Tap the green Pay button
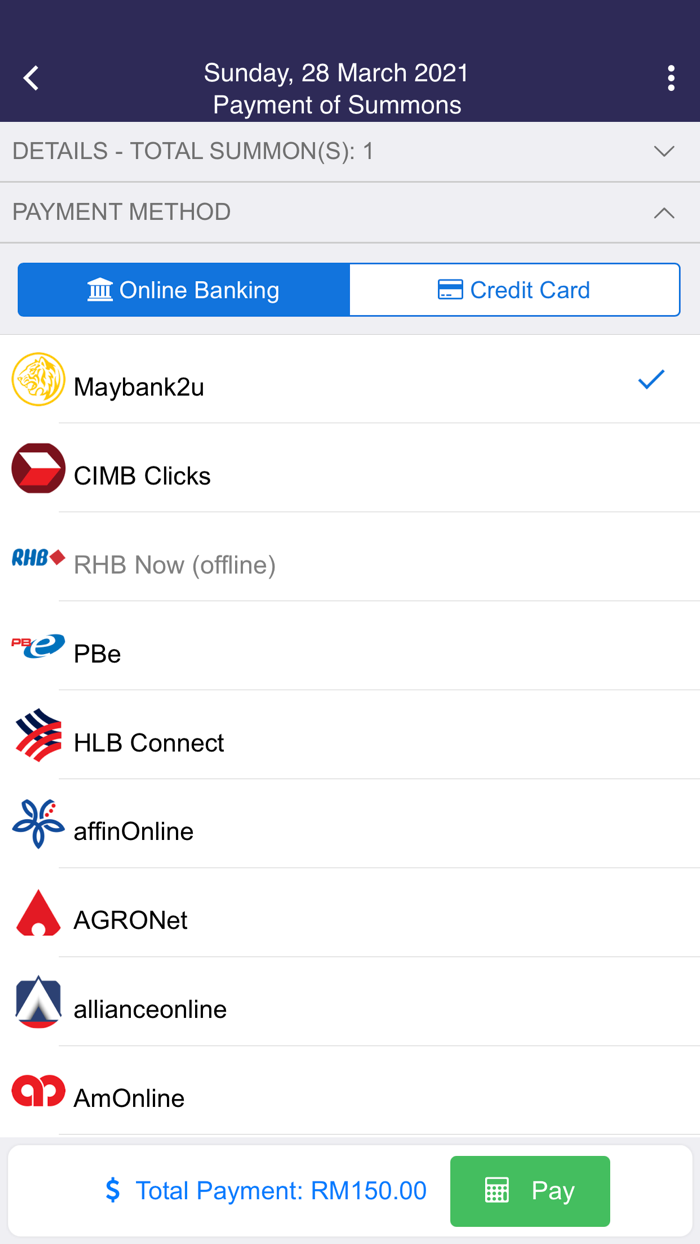 pos(530,1191)
